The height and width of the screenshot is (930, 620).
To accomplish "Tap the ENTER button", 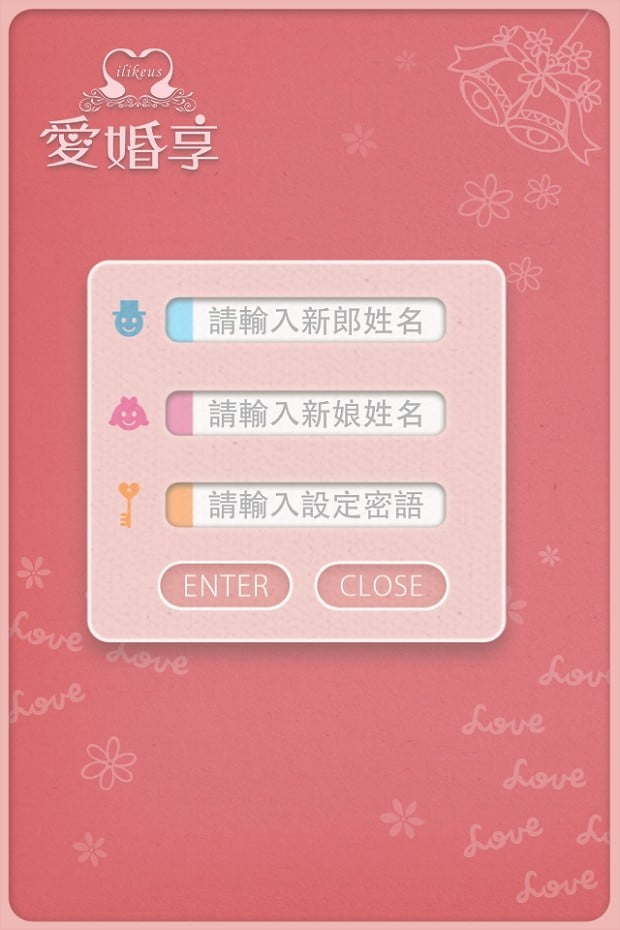I will [225, 586].
